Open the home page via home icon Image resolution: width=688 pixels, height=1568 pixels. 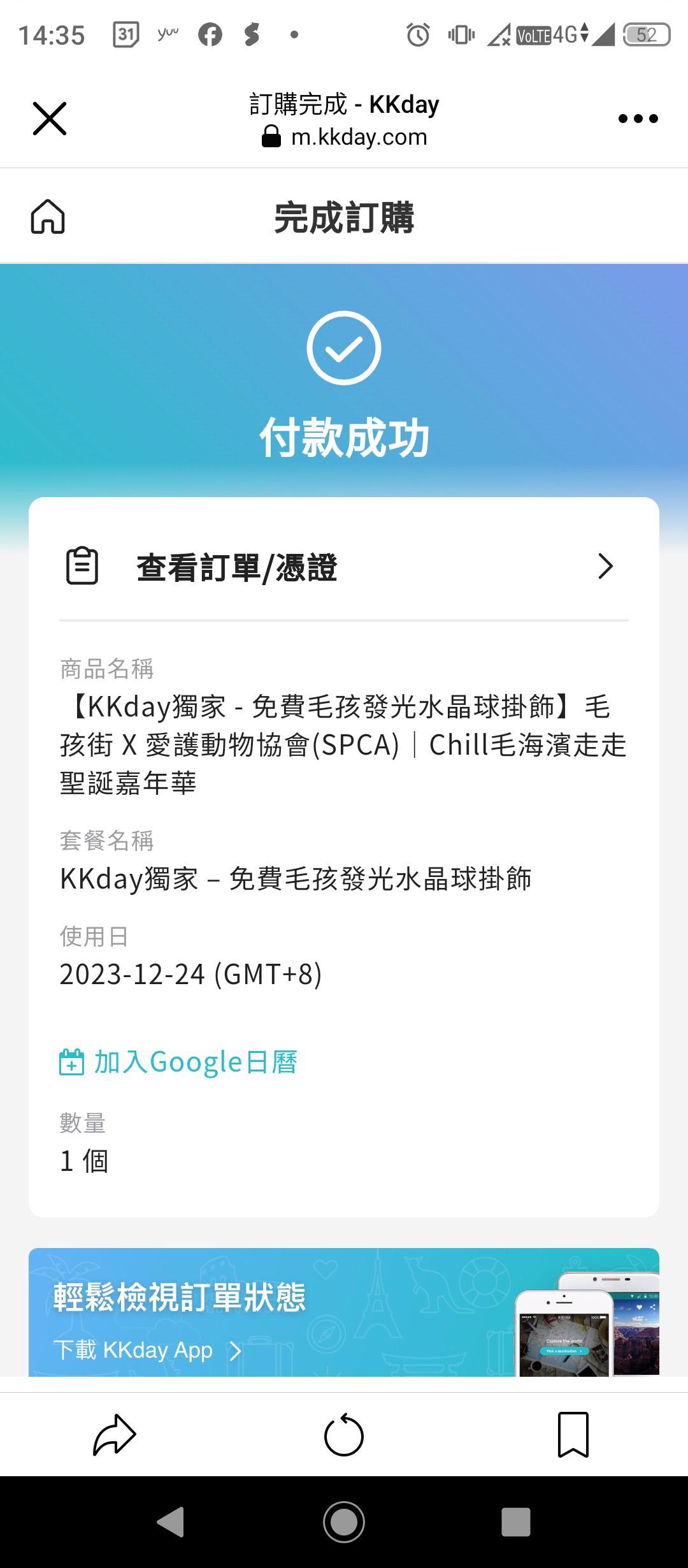[x=48, y=215]
